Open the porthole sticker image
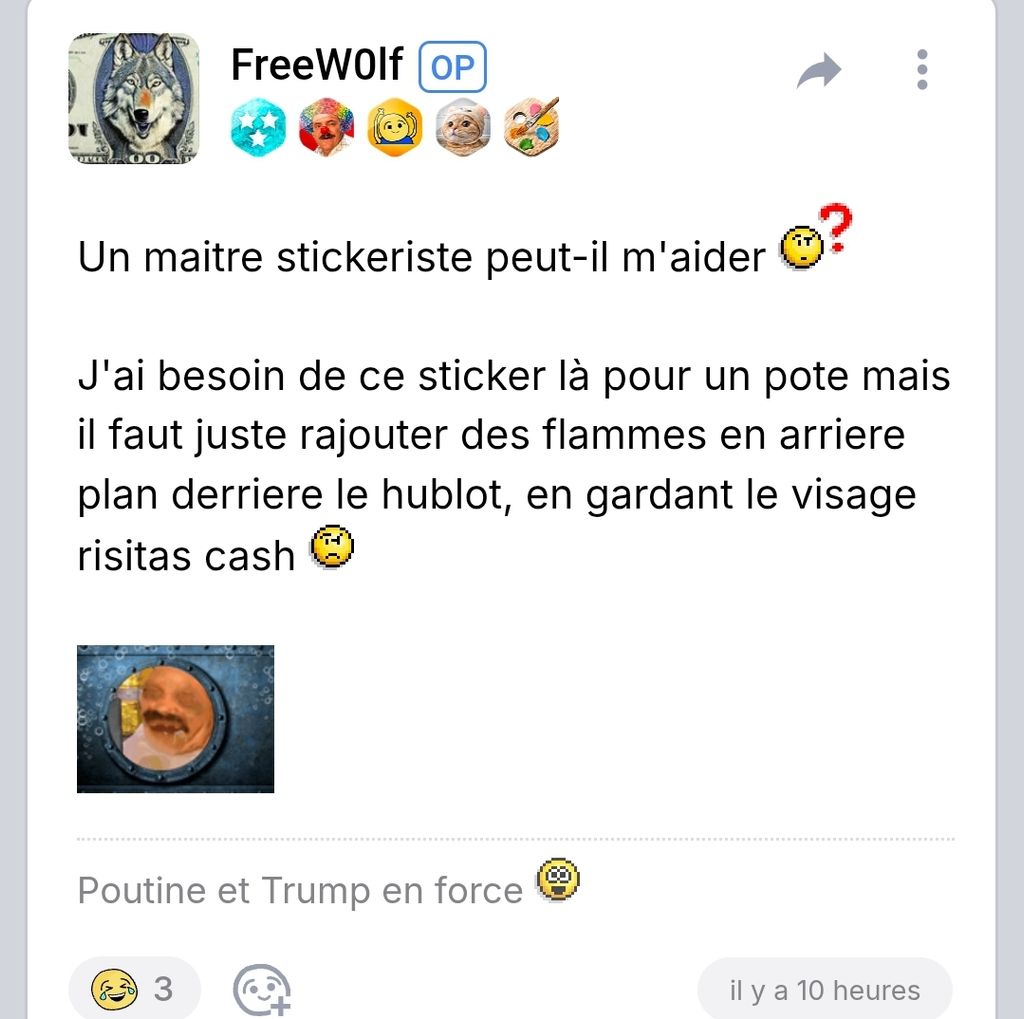The height and width of the screenshot is (1019, 1024). tap(176, 719)
